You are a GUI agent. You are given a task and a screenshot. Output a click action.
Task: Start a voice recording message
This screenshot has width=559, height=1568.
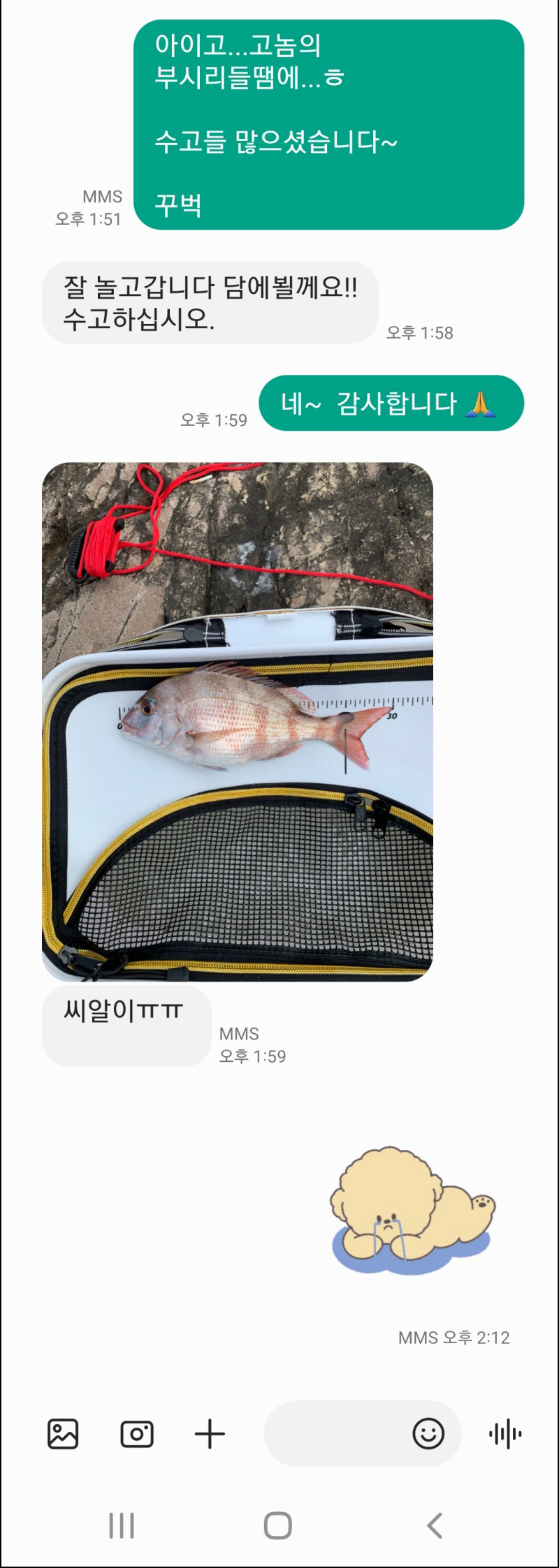[x=505, y=1434]
